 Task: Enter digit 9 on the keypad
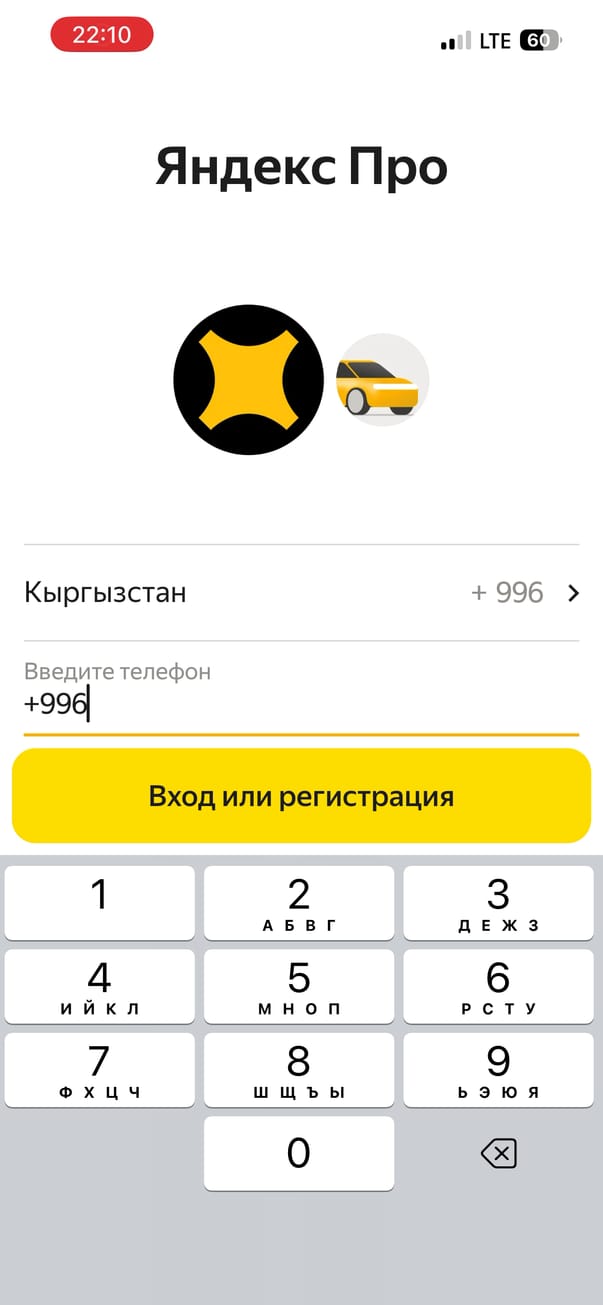pos(498,1069)
